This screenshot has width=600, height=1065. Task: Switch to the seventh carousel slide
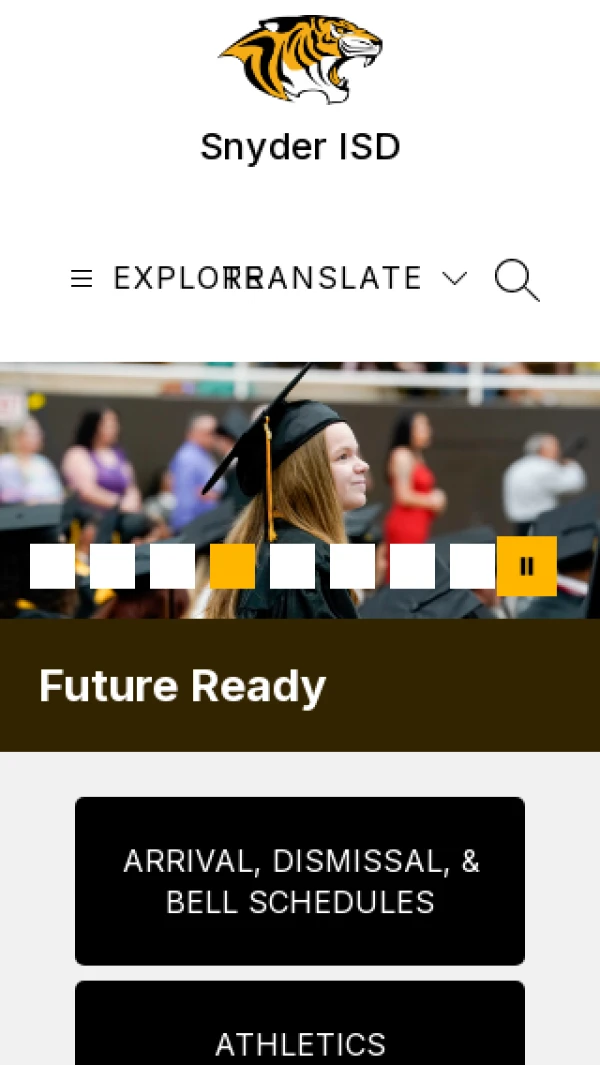point(412,566)
